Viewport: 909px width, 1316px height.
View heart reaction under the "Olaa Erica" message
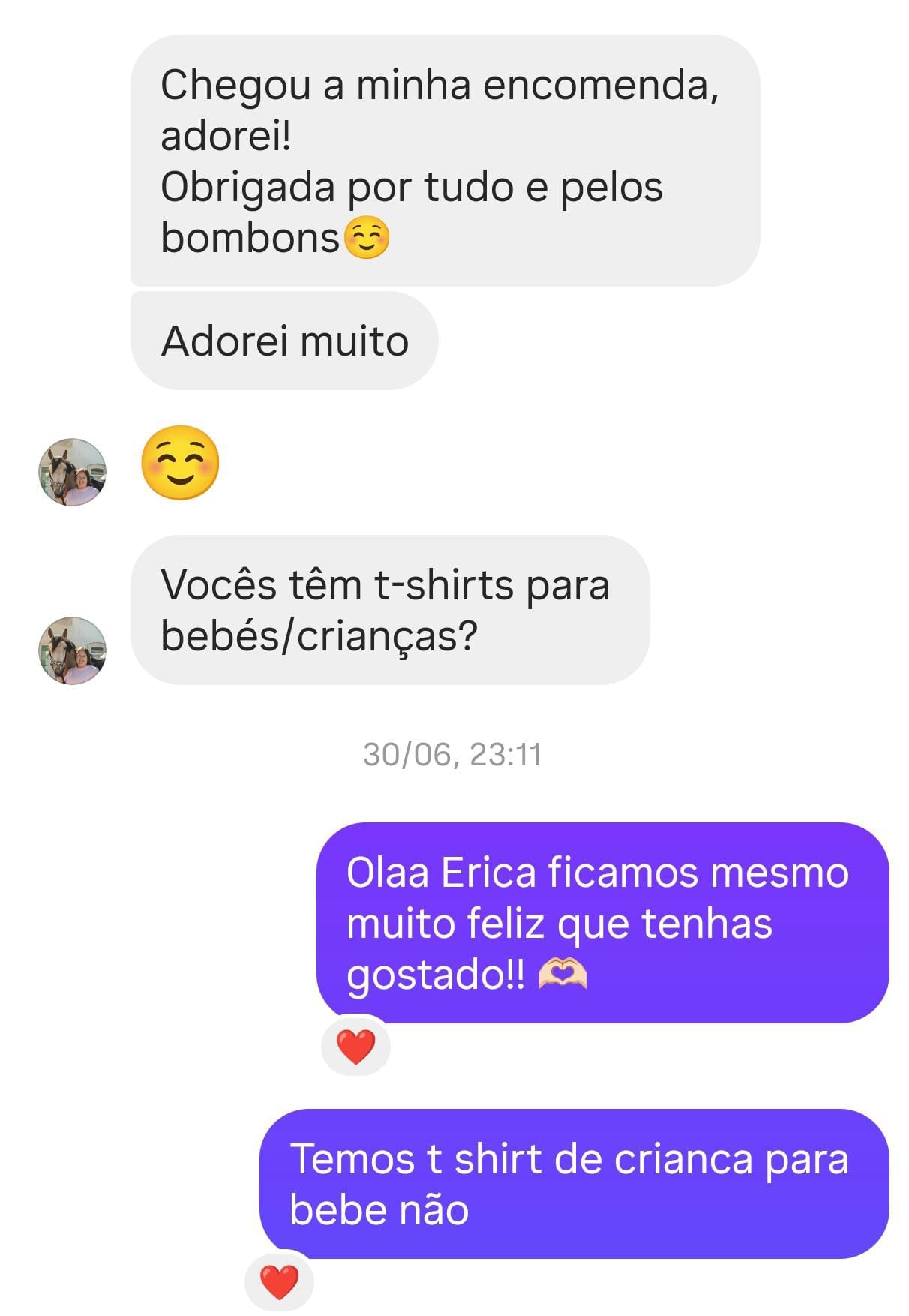355,1047
